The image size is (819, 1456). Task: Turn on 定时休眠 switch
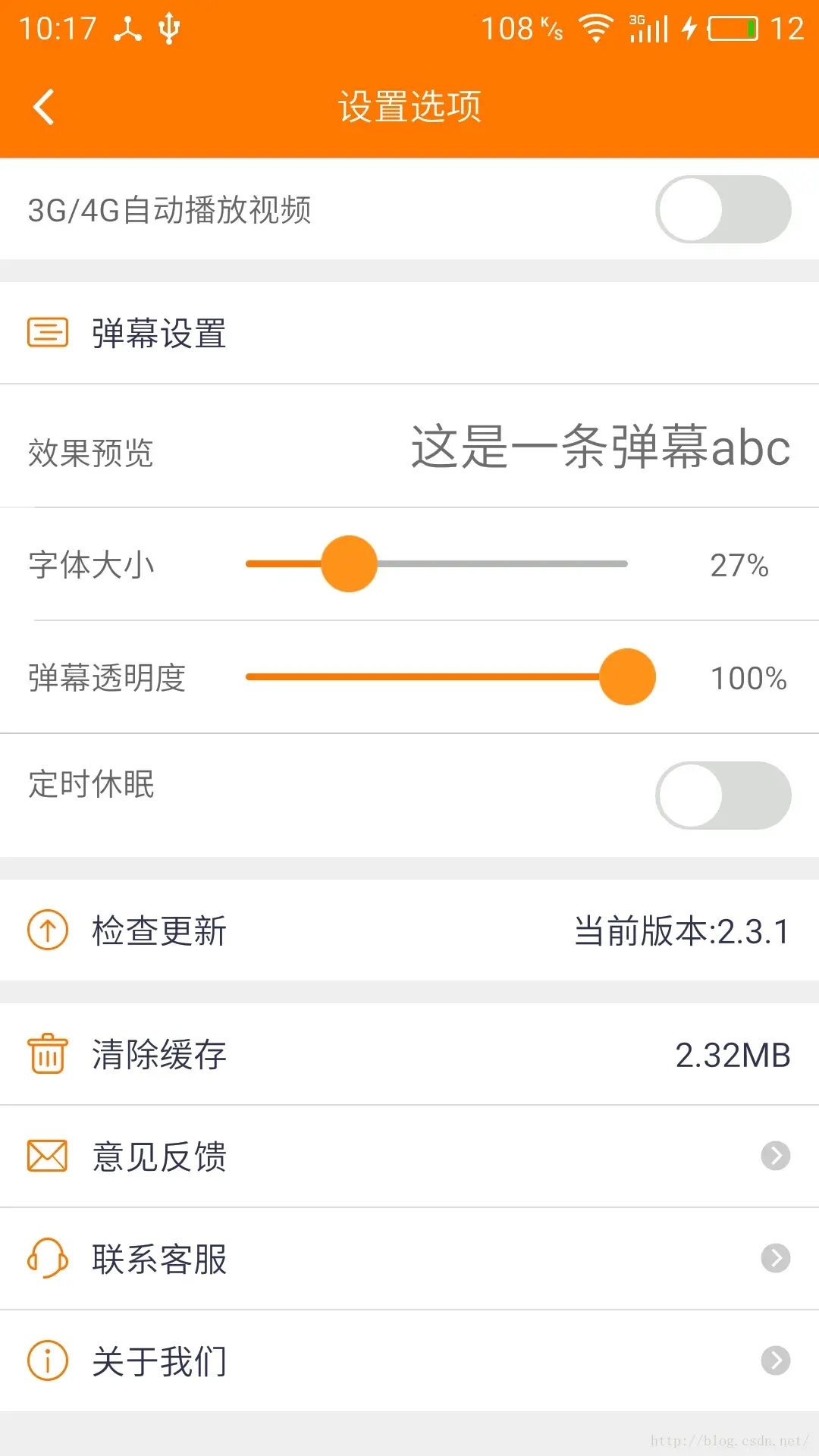(723, 795)
